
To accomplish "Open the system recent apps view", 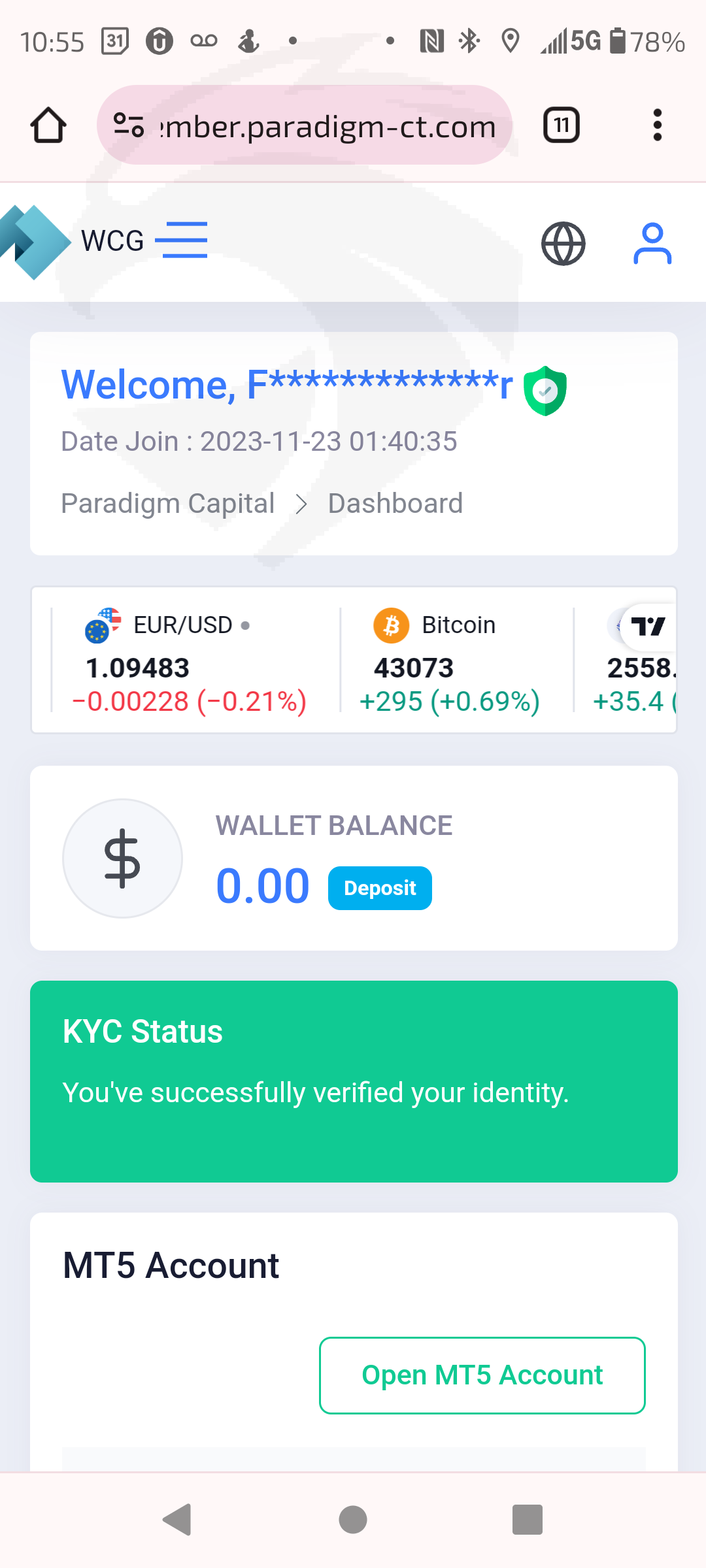I will click(x=528, y=1519).
